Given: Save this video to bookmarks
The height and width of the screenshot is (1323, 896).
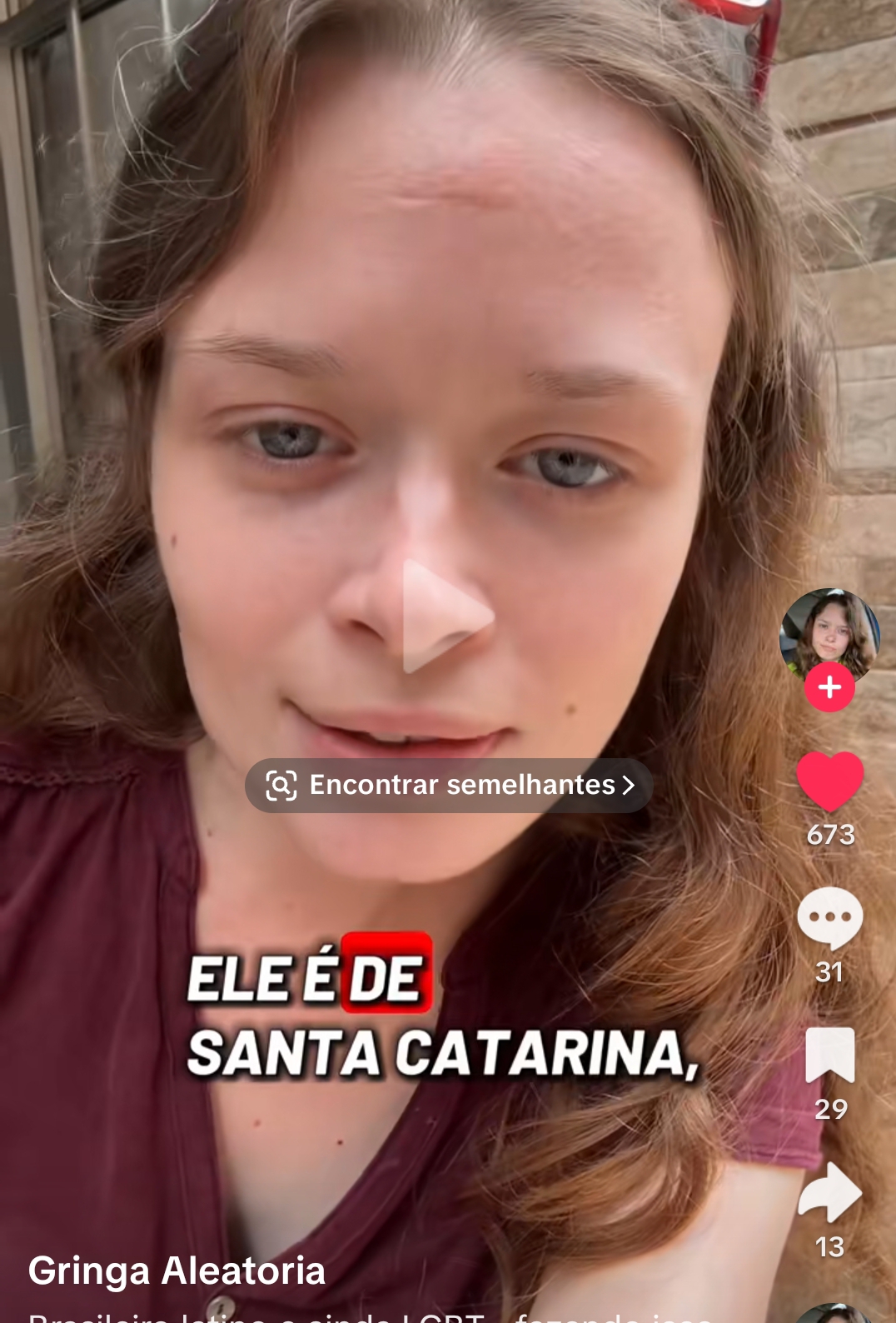Looking at the screenshot, I should [829, 1056].
